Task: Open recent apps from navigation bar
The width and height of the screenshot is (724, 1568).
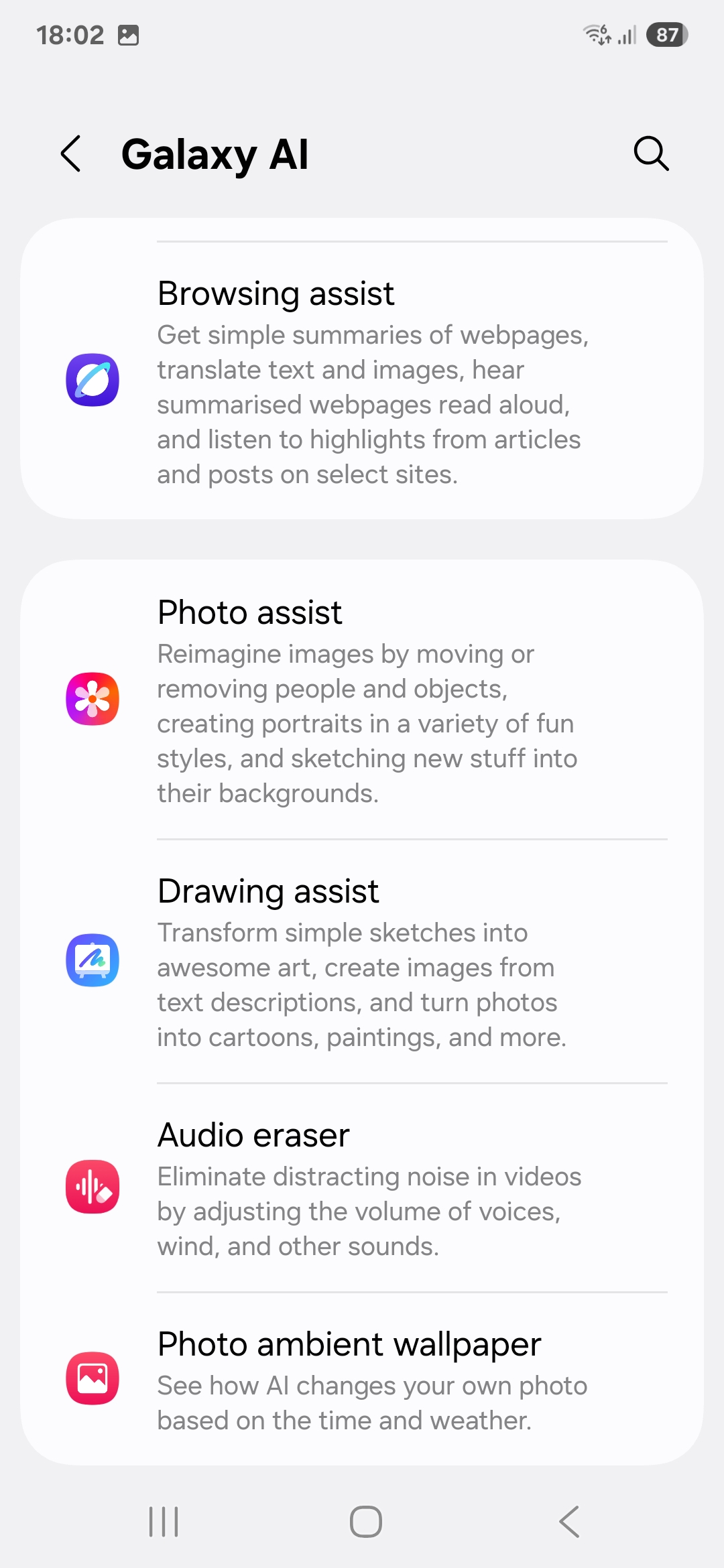Action: [x=164, y=1521]
